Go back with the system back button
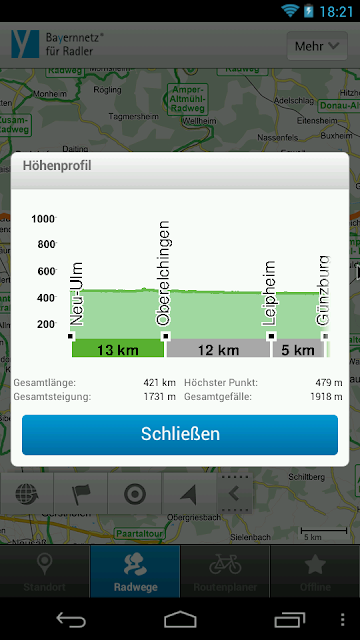 pyautogui.click(x=71, y=620)
